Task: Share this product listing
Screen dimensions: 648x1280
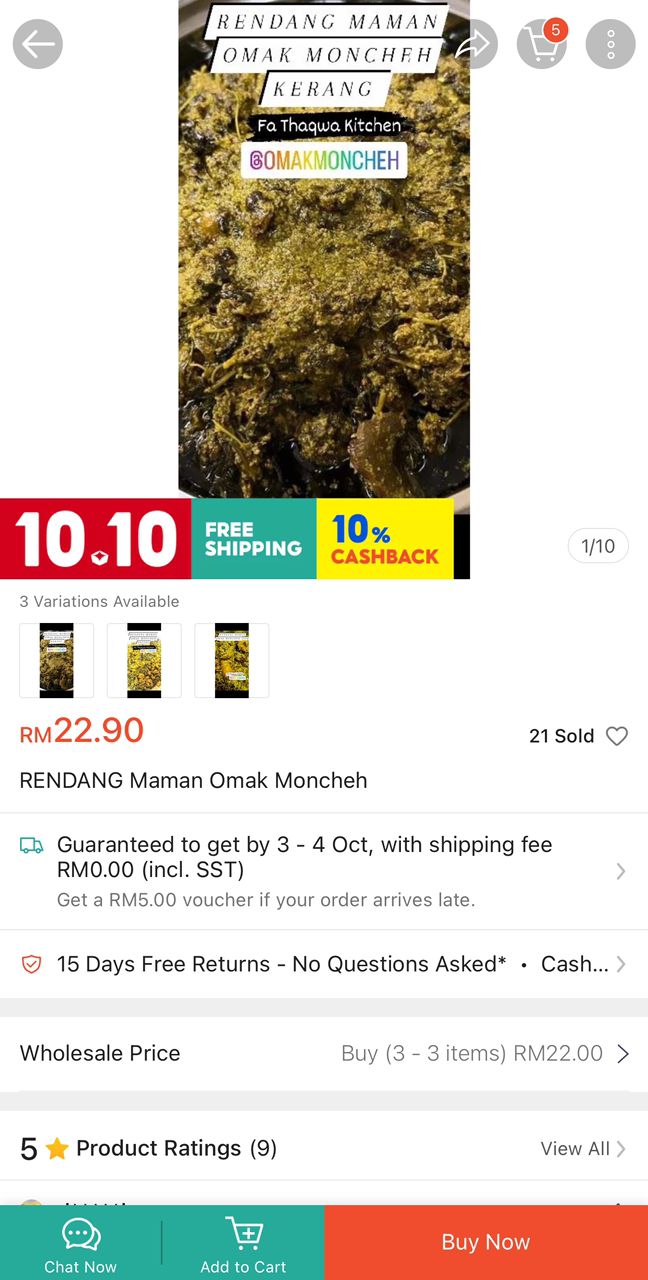Action: click(473, 44)
